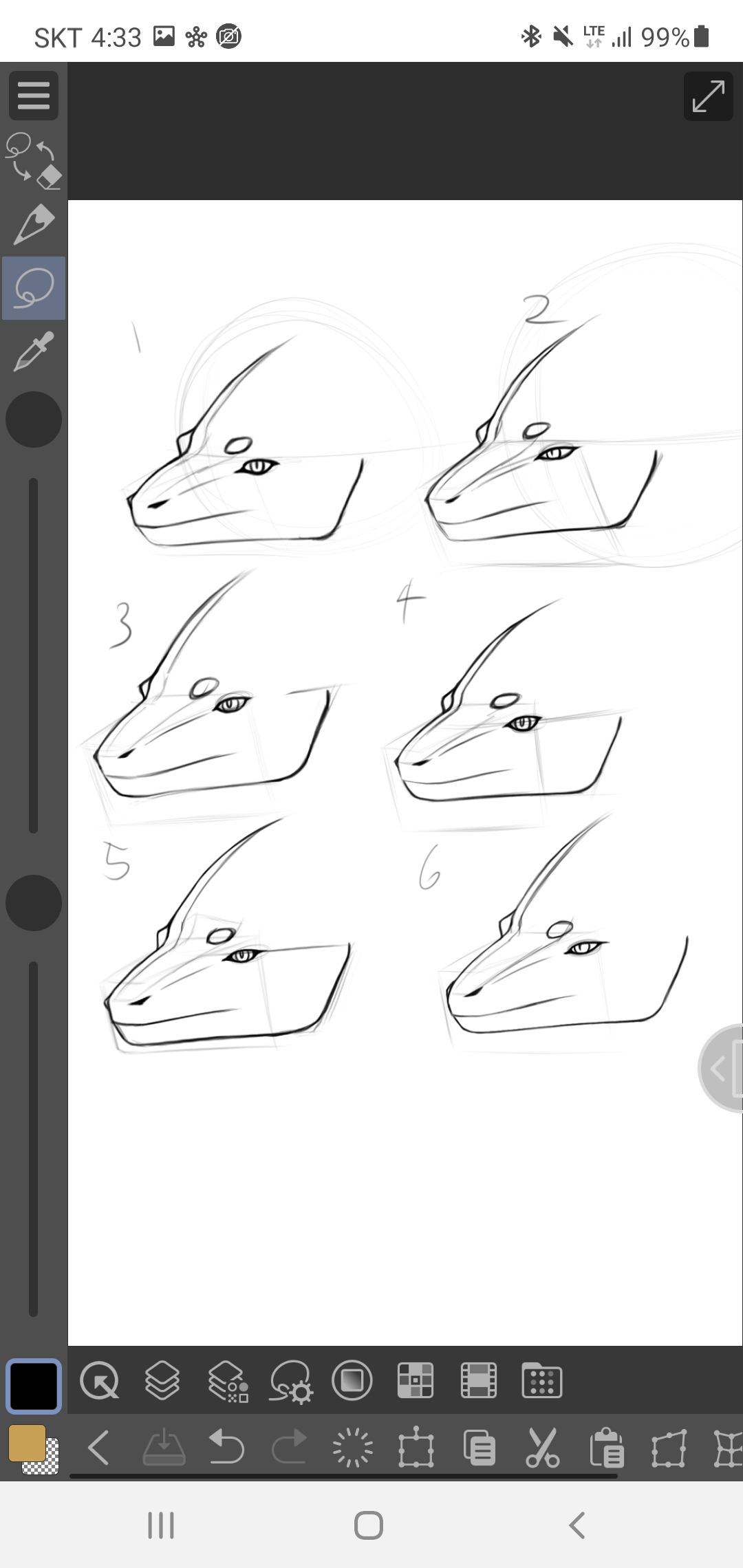Redo the undone action
Screen dimensions: 743x1568
[290, 1446]
